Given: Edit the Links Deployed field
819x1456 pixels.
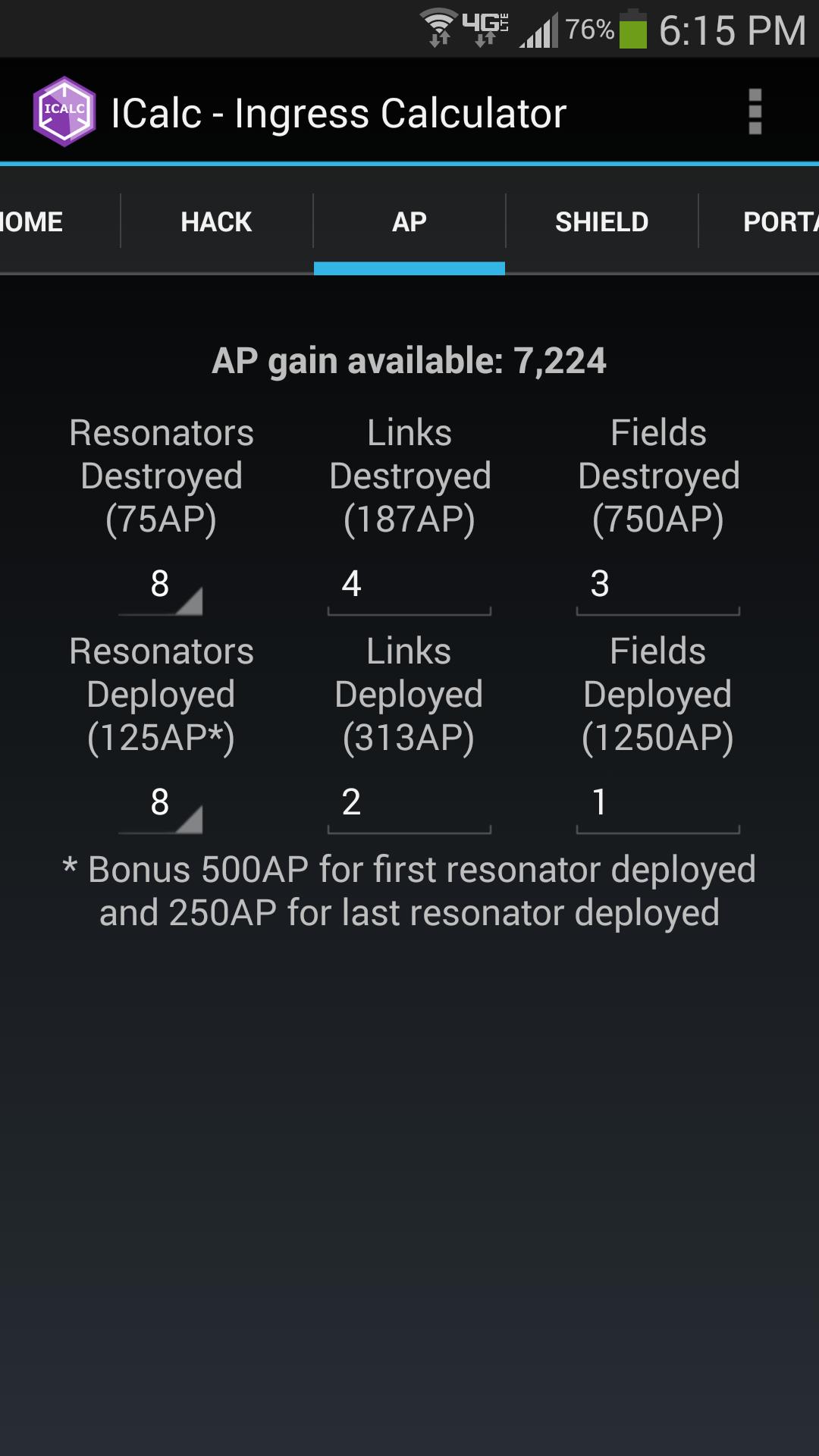Looking at the screenshot, I should [x=409, y=803].
